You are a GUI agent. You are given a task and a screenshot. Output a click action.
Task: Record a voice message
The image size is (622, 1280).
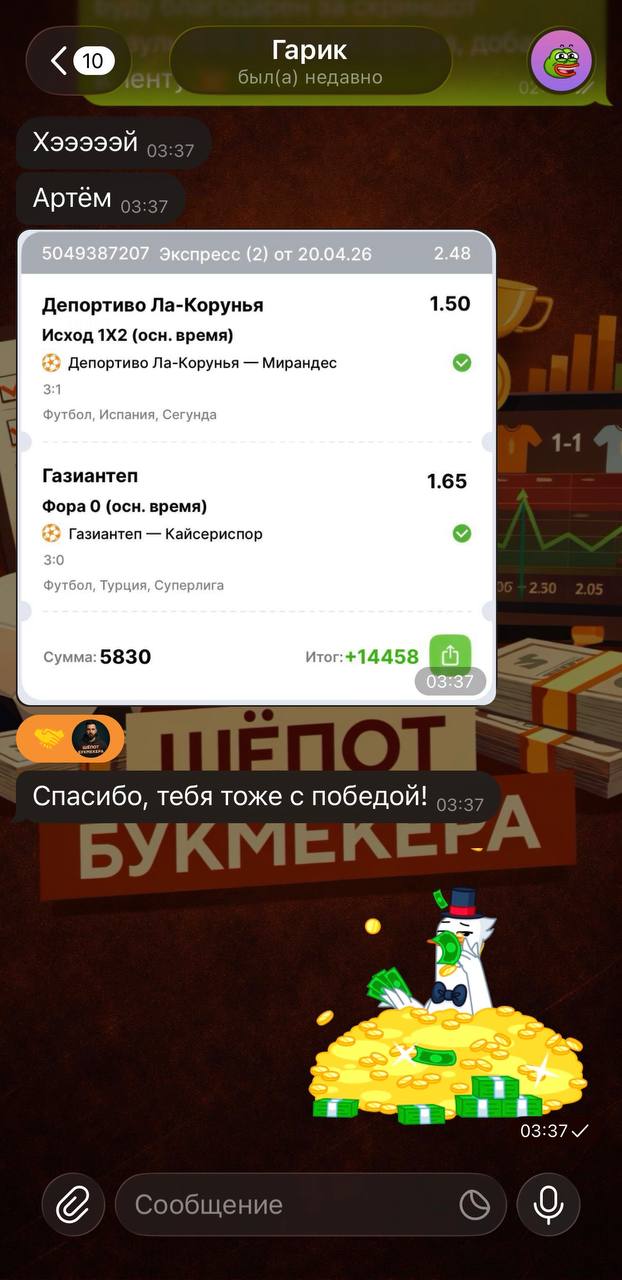[548, 1204]
